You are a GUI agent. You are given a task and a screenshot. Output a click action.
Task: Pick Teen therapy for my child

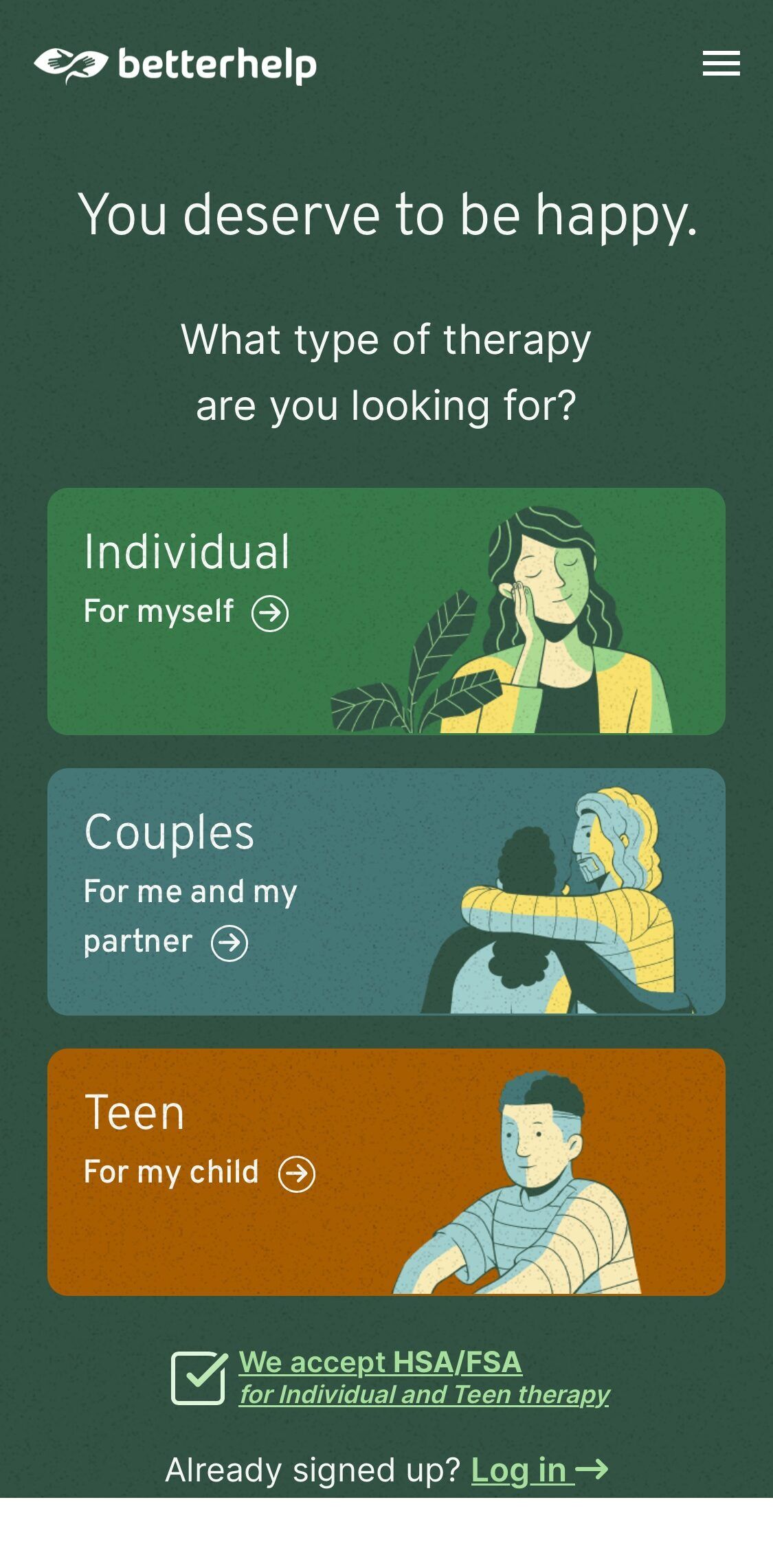pyautogui.click(x=386, y=1172)
